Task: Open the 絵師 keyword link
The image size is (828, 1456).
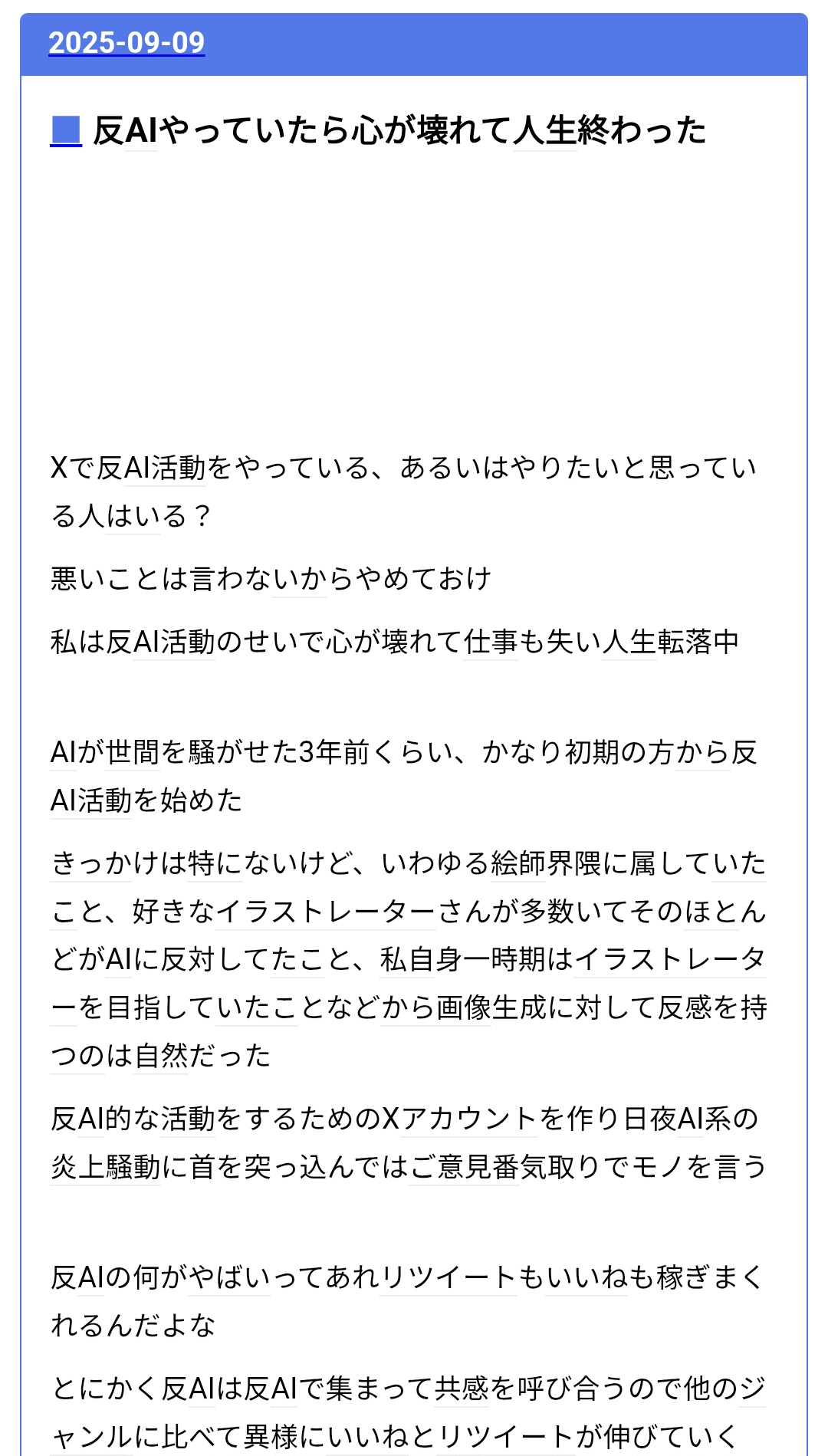Action: coord(517,863)
